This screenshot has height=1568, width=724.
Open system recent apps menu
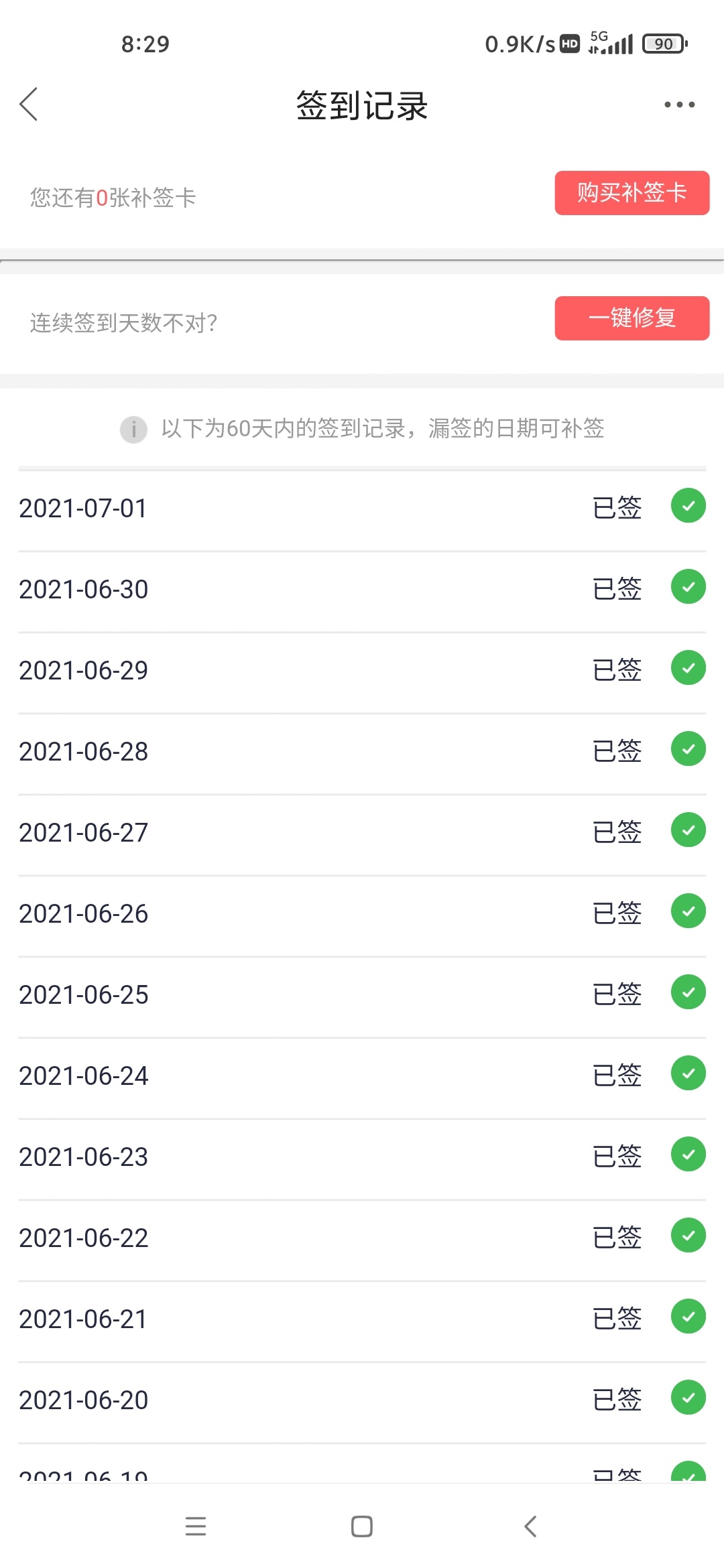pos(196,1526)
